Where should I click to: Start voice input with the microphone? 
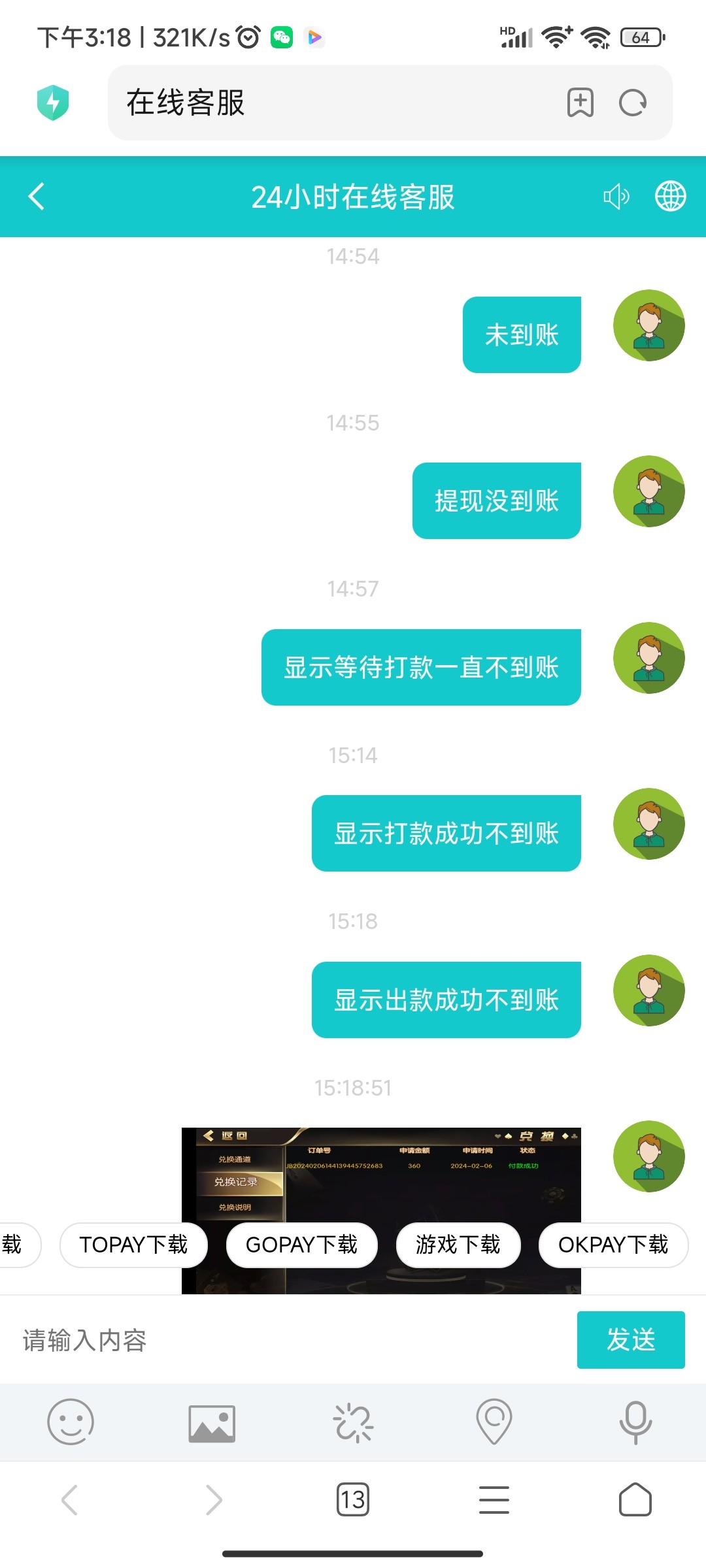[x=635, y=1422]
